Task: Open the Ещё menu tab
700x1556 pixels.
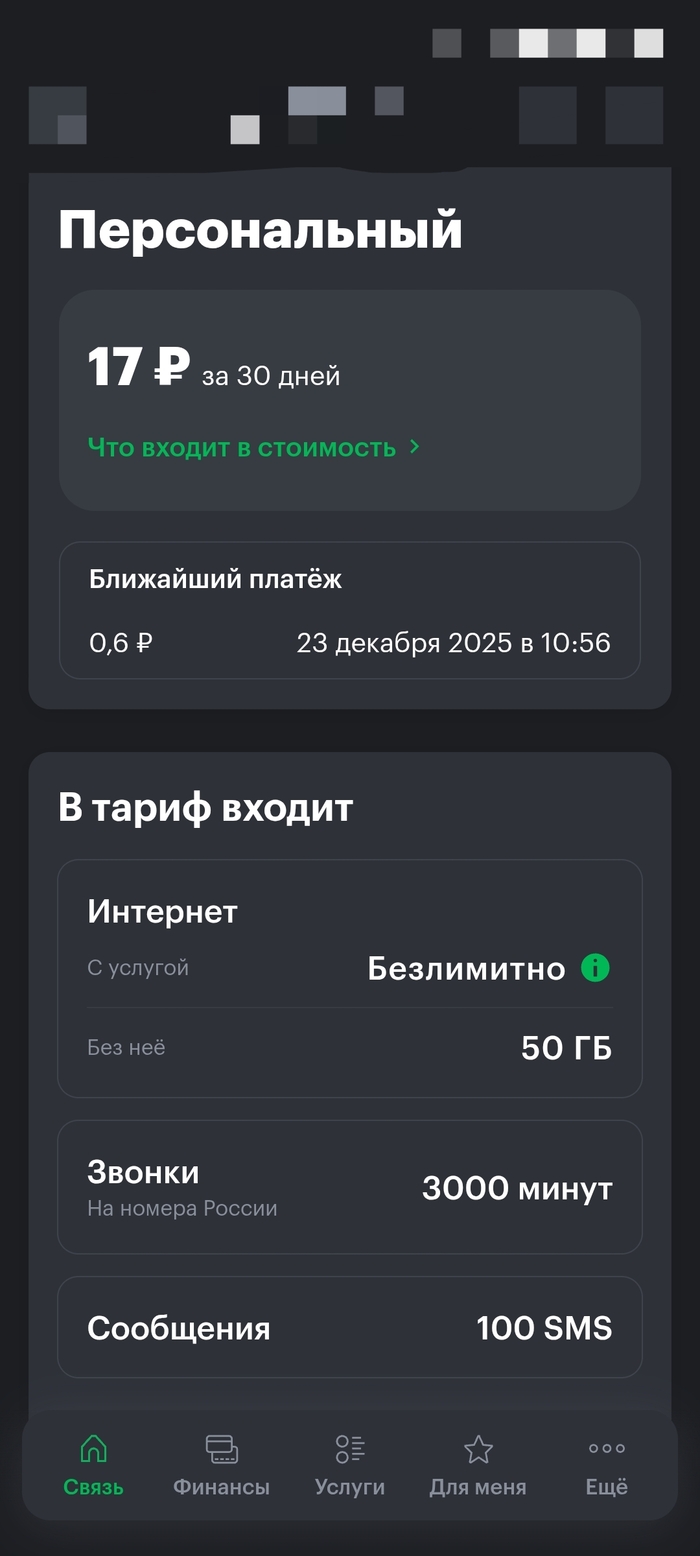Action: click(606, 1465)
